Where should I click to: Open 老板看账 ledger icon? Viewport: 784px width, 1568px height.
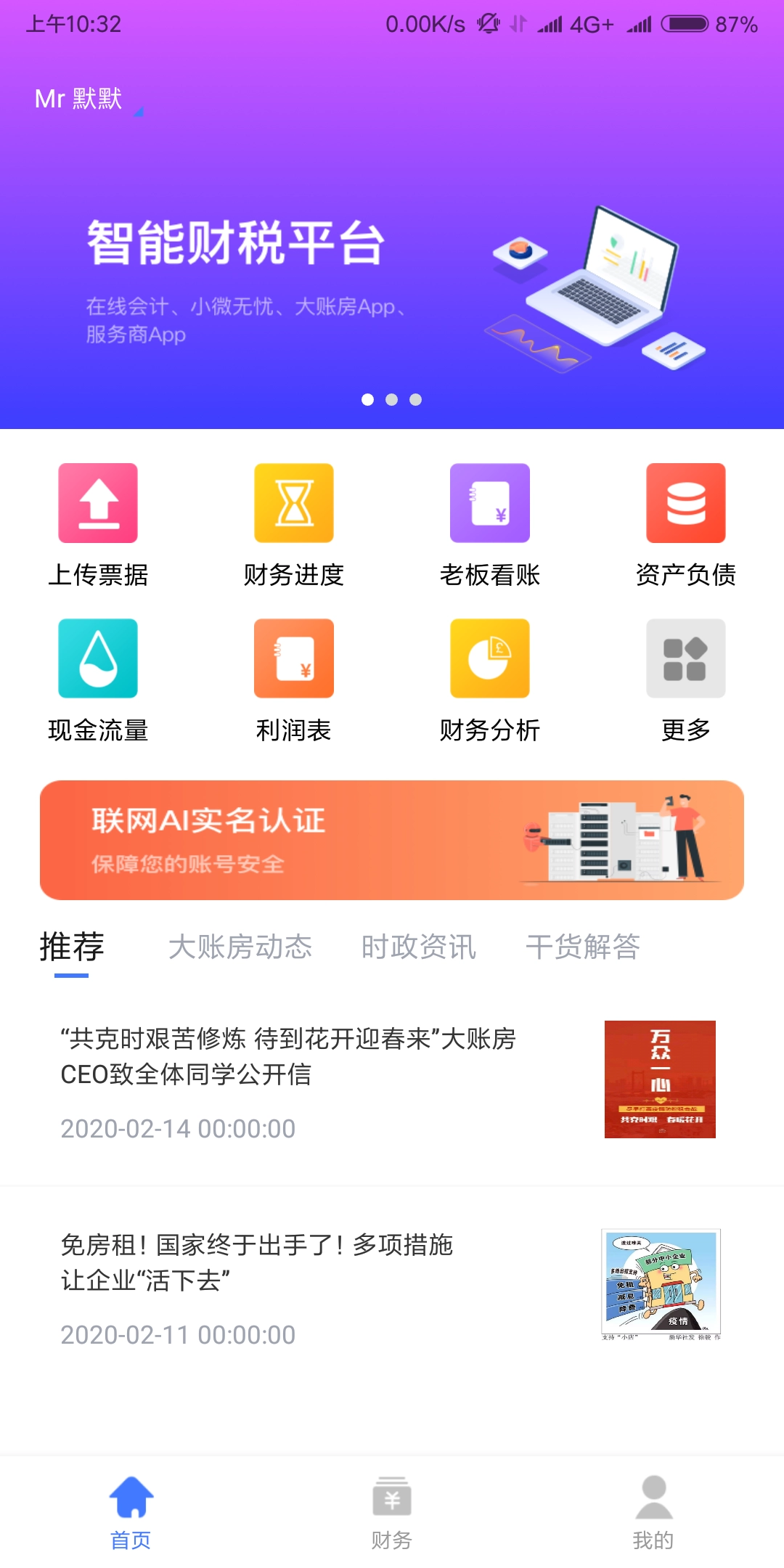[x=488, y=503]
